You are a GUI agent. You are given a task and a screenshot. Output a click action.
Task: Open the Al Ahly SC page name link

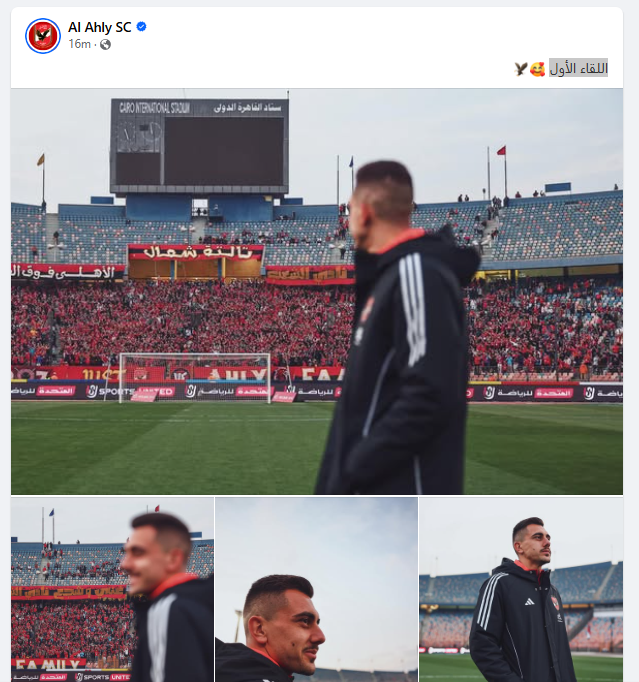click(x=100, y=27)
